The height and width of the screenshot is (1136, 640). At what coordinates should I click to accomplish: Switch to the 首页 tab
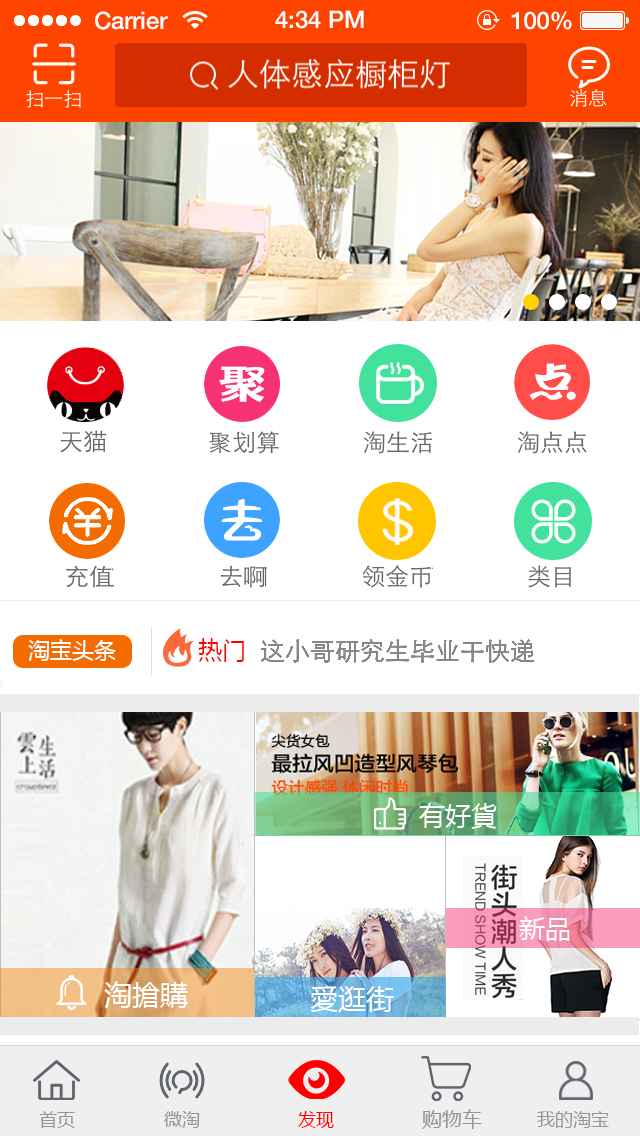[x=57, y=1093]
